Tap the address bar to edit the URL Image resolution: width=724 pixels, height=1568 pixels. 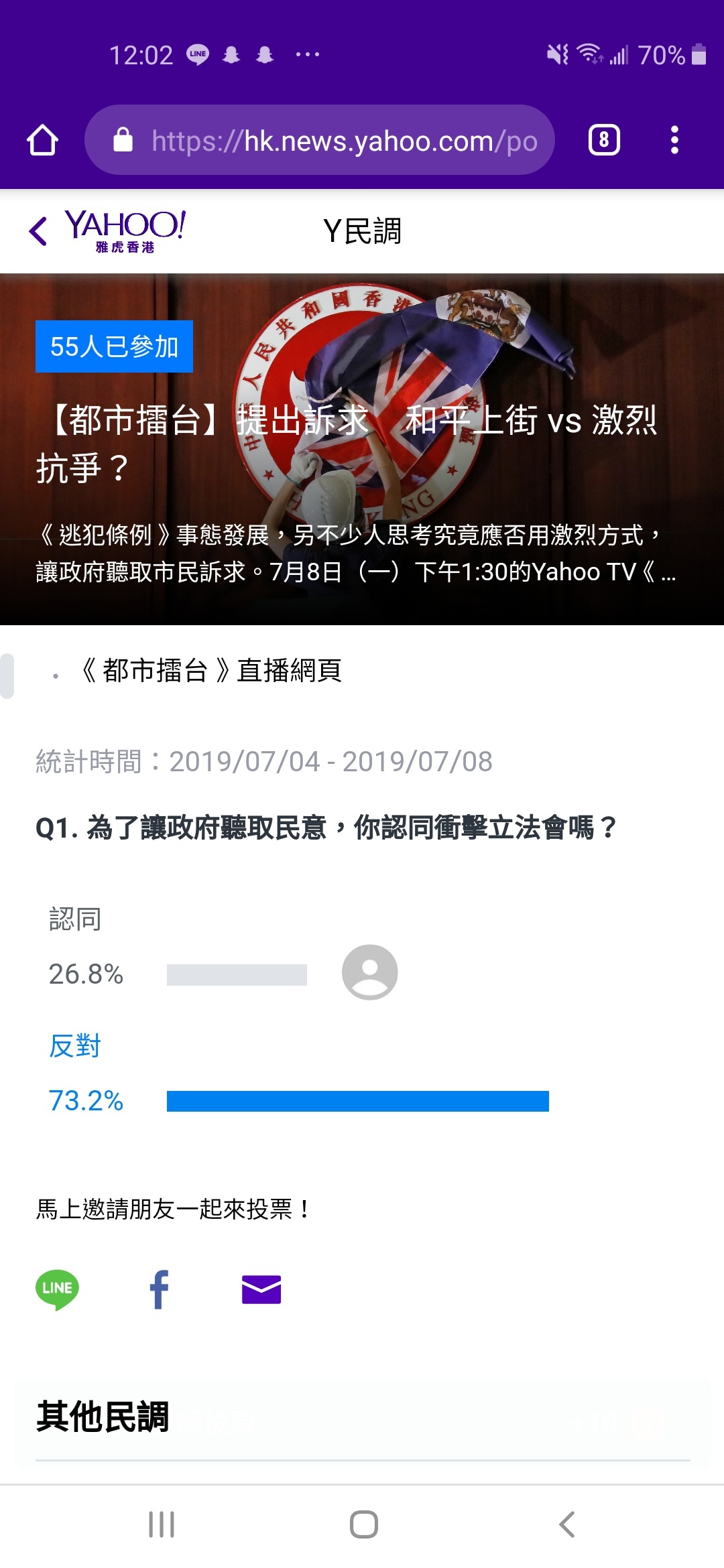[335, 141]
